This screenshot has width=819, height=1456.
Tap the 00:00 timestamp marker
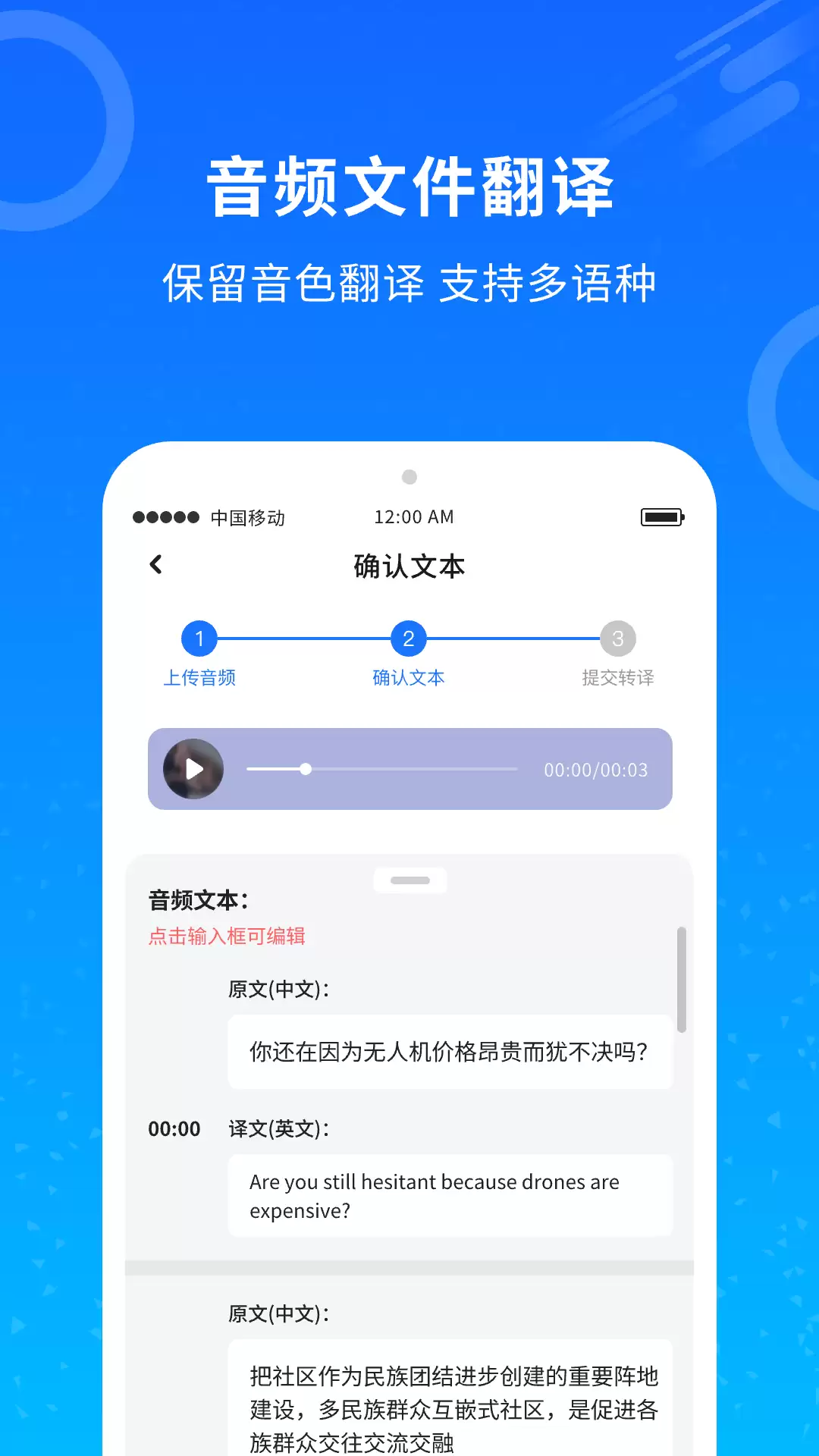[175, 1128]
